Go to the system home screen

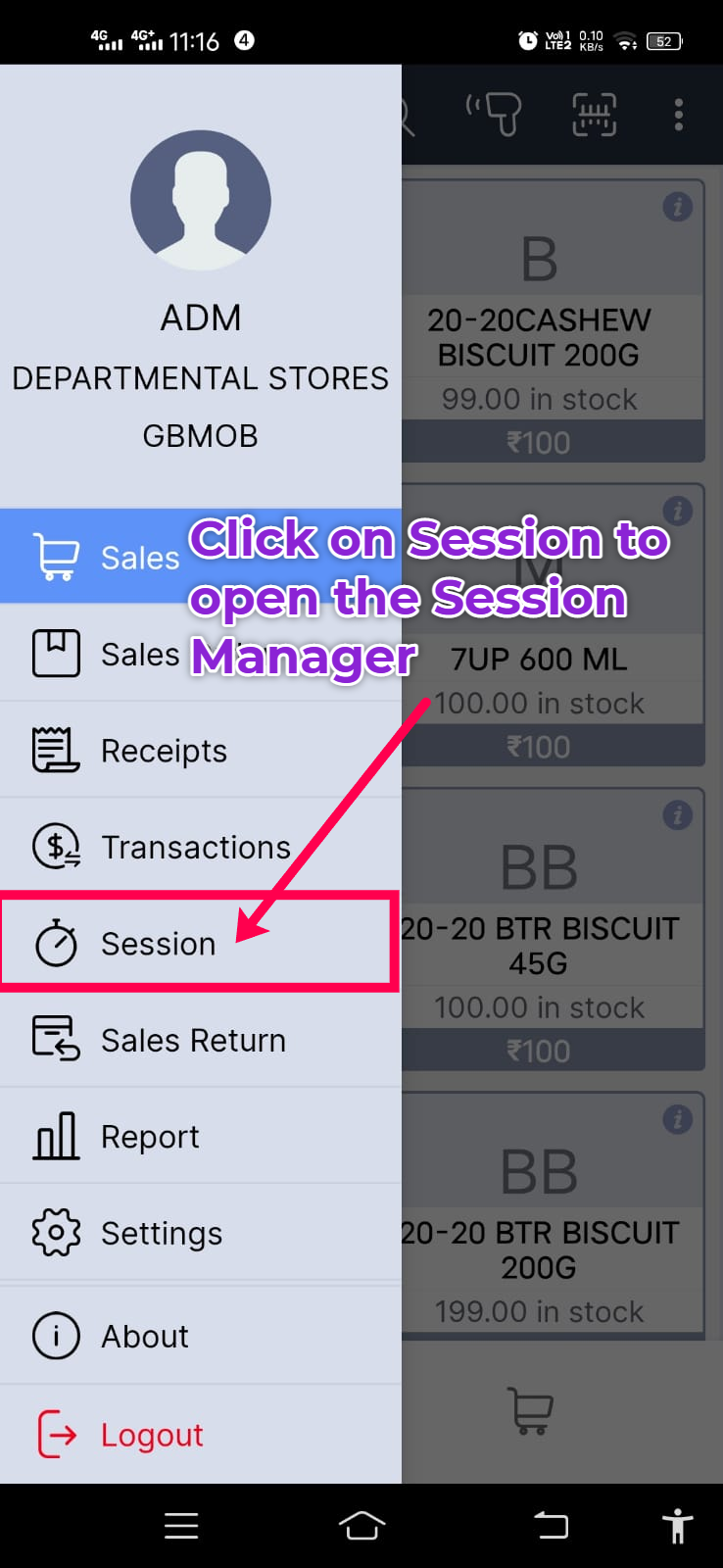click(x=361, y=1525)
